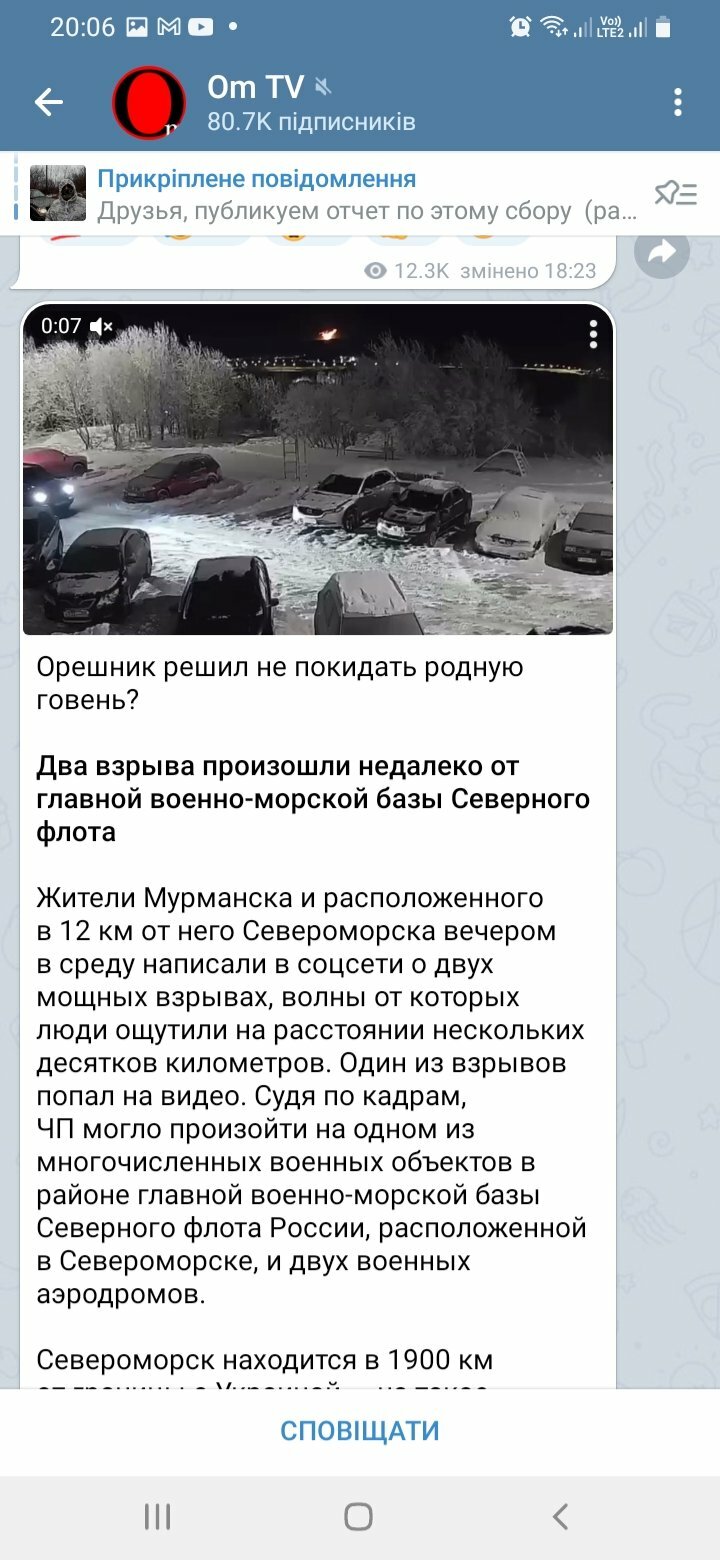The height and width of the screenshot is (1560, 720).
Task: Show the list of pinned messages
Action: coord(676,194)
